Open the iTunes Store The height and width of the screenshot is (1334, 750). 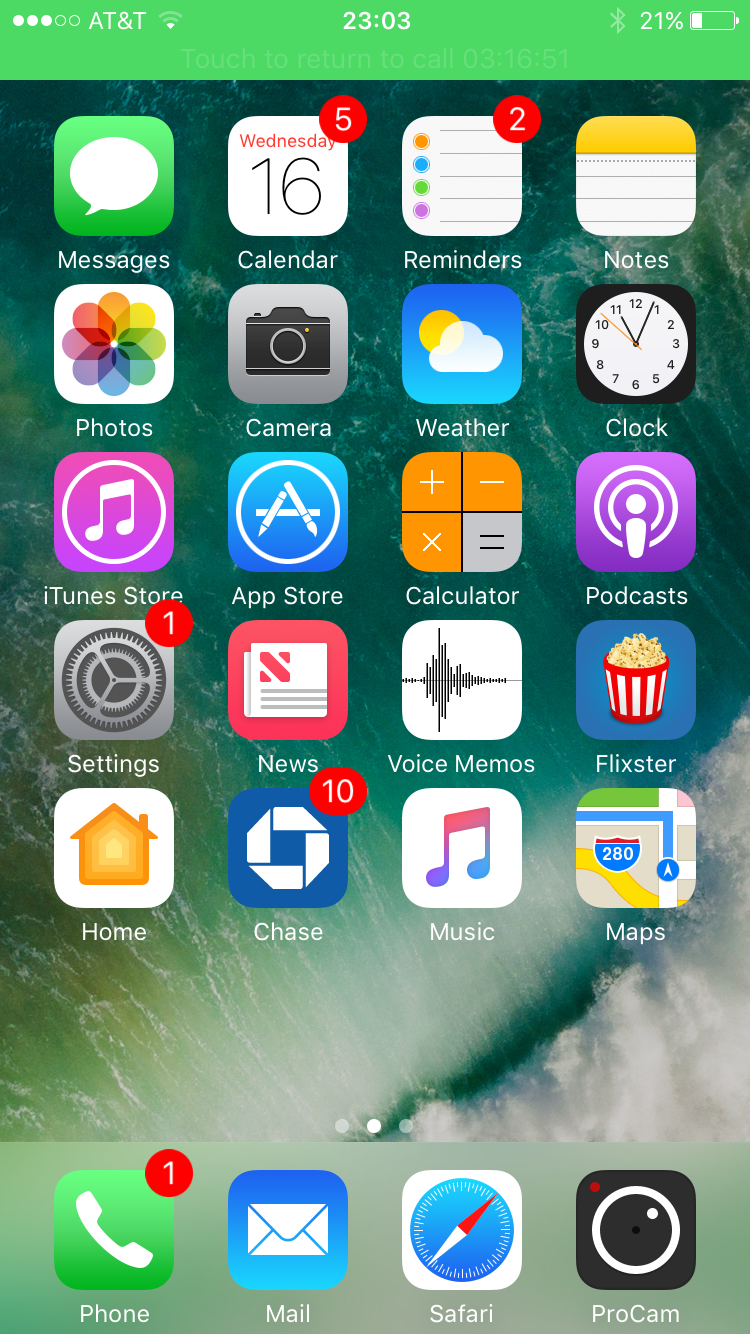click(x=114, y=512)
